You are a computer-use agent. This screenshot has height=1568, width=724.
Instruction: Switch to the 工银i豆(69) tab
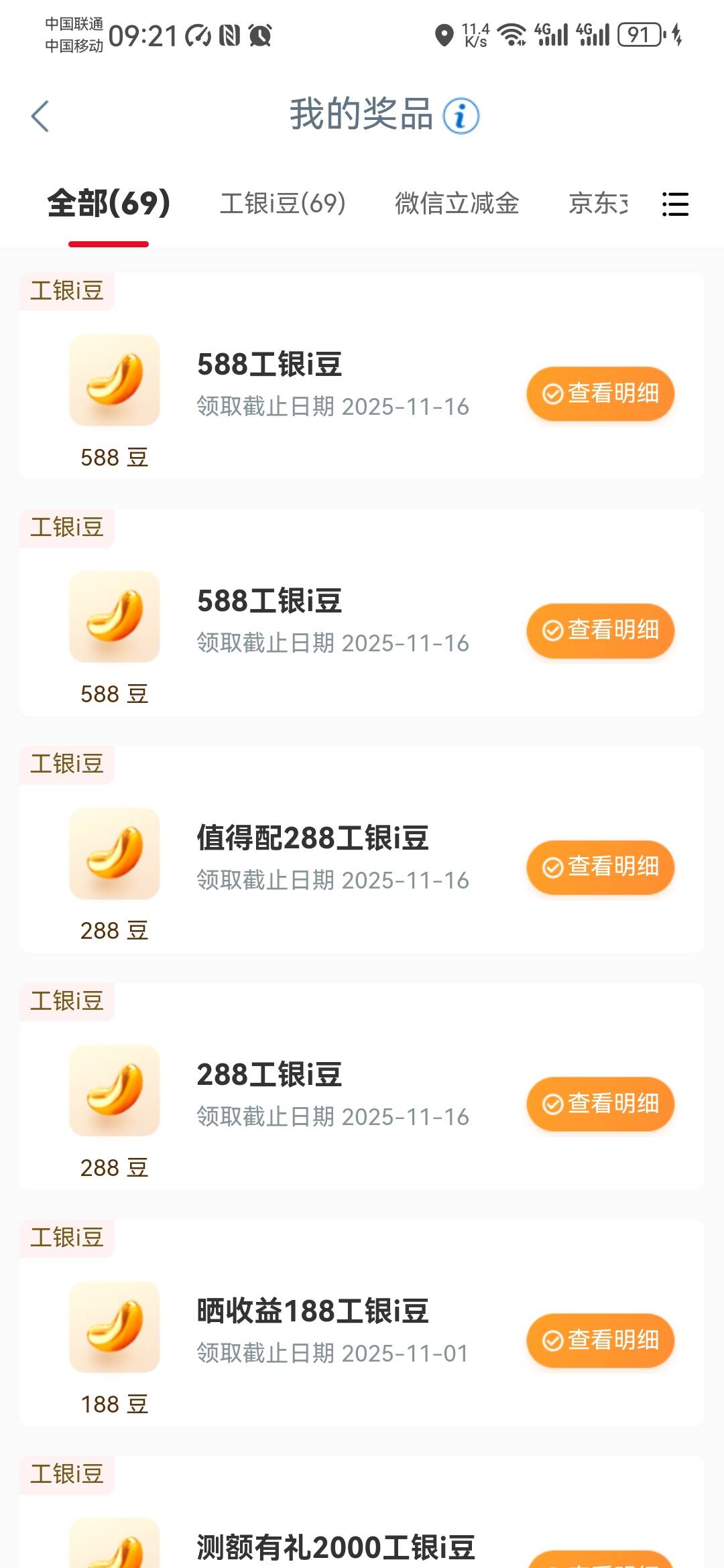[x=283, y=203]
